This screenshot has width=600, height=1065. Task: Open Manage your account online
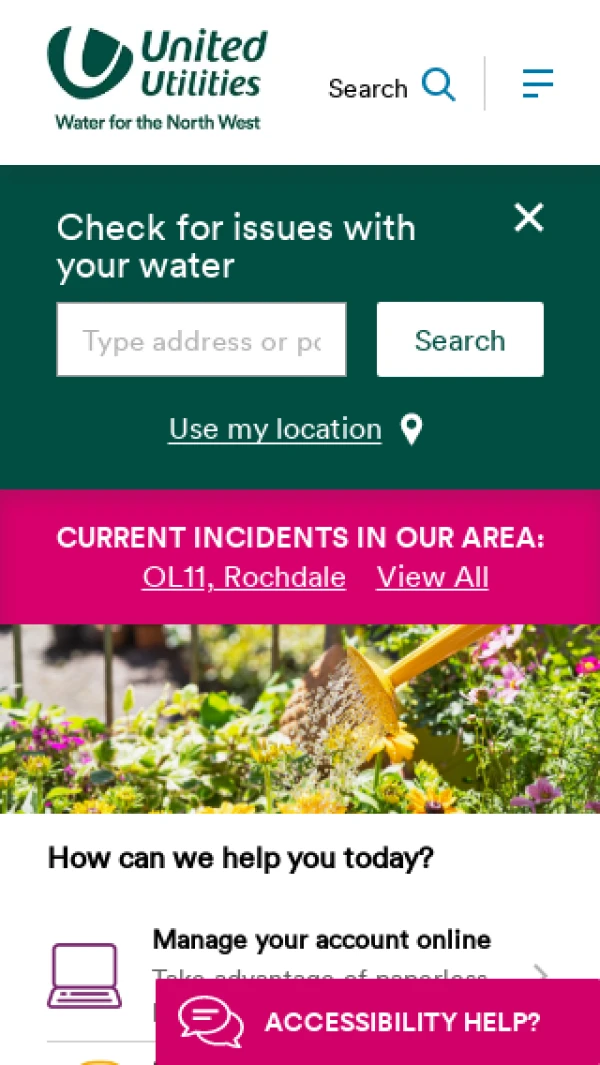point(321,940)
